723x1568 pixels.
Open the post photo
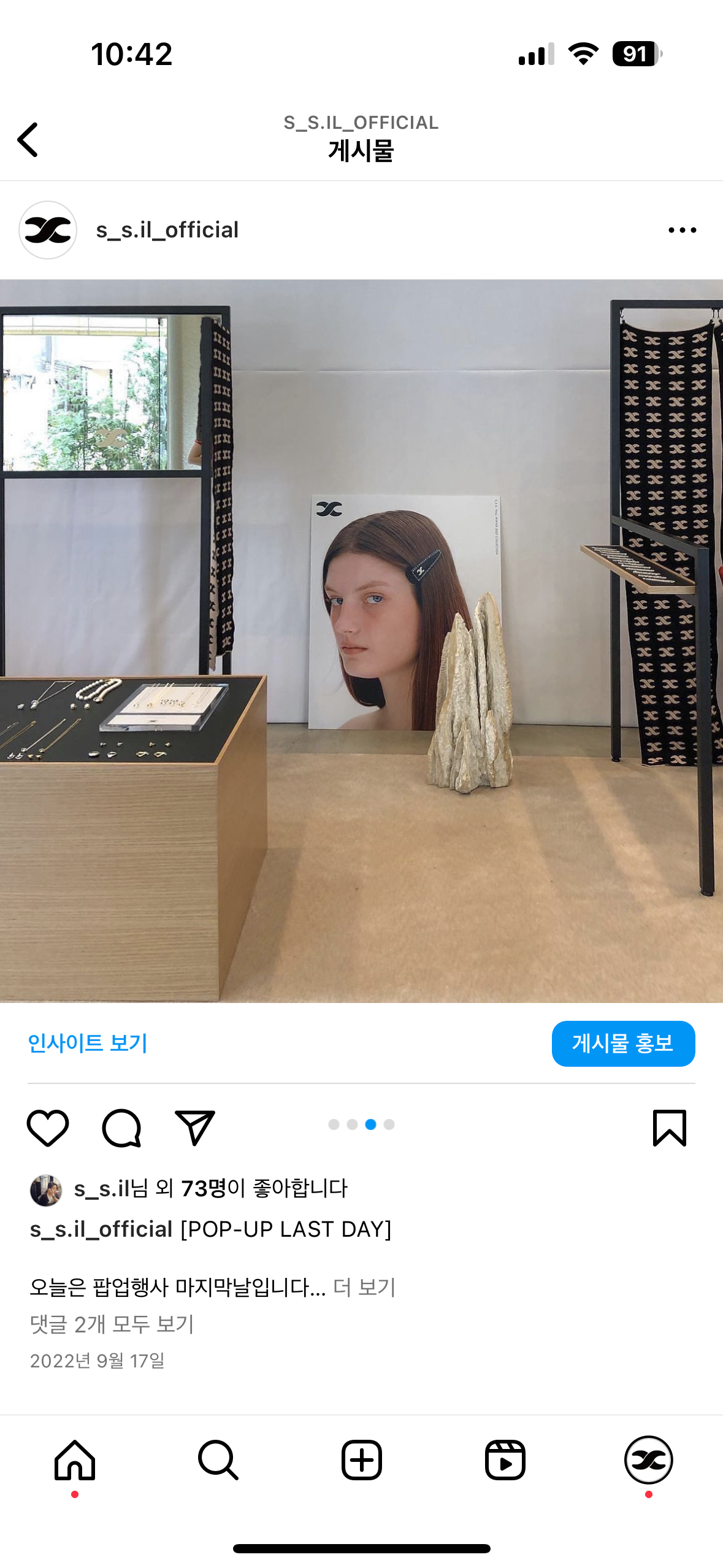(x=361, y=641)
